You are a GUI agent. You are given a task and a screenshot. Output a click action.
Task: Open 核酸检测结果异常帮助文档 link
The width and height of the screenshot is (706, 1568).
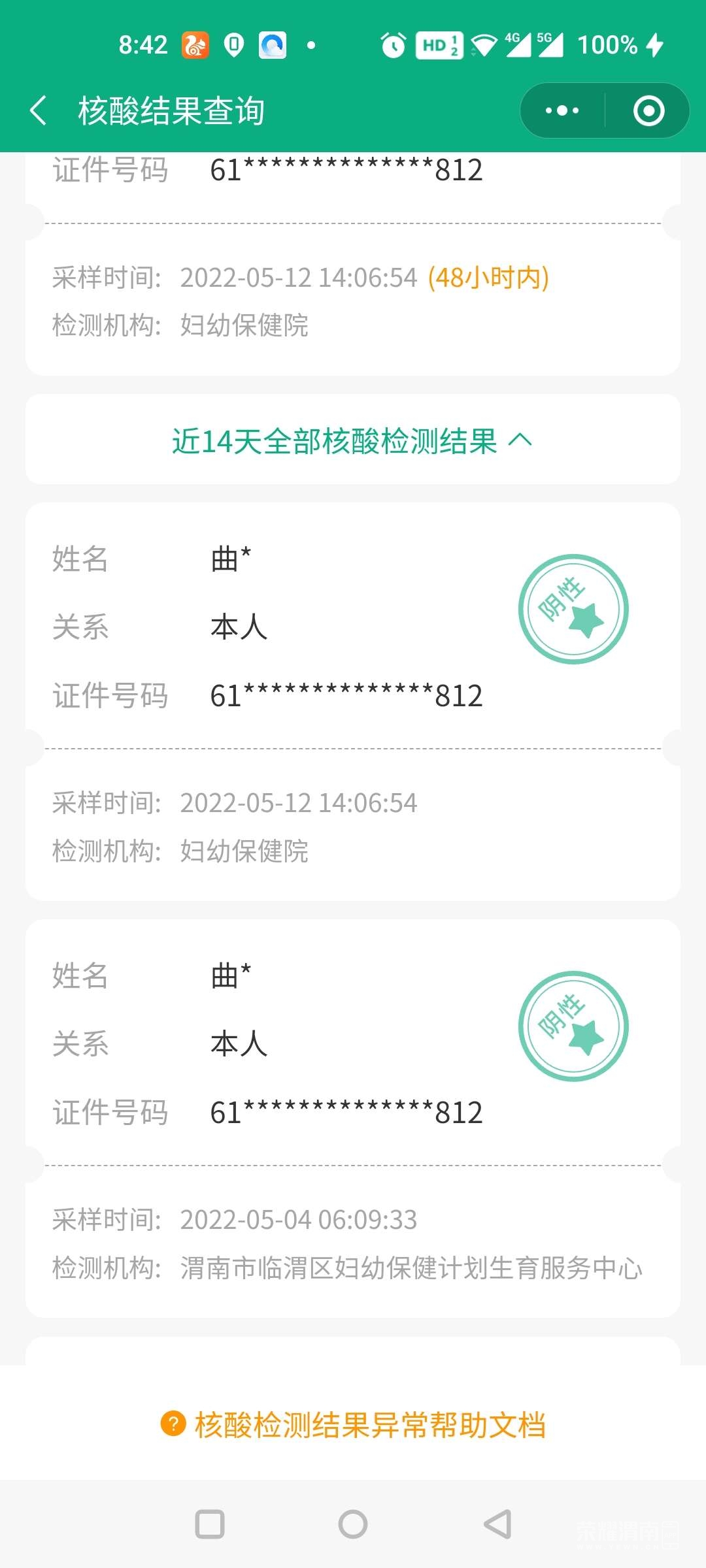[x=354, y=1425]
